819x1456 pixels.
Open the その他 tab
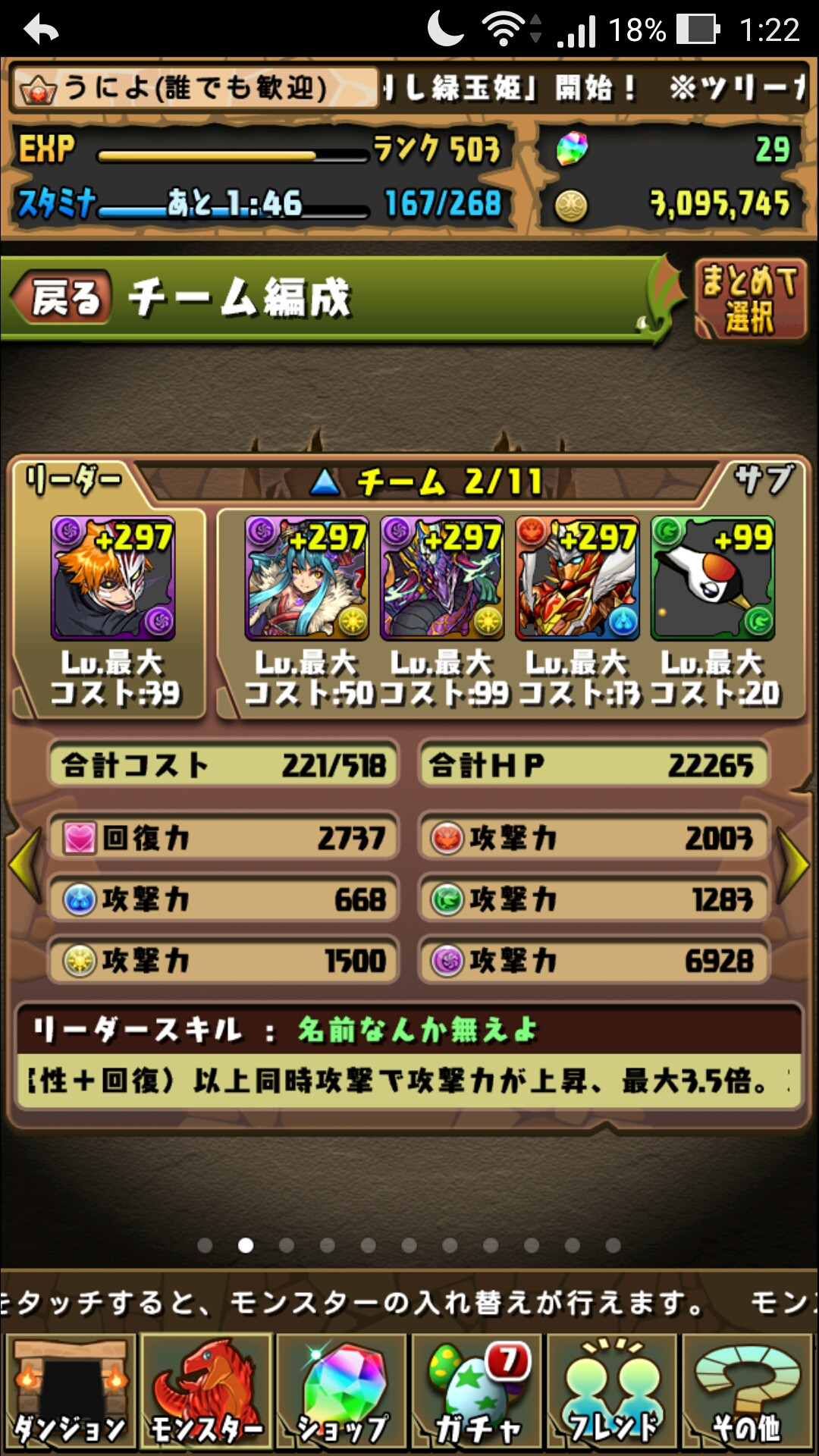click(x=748, y=1392)
